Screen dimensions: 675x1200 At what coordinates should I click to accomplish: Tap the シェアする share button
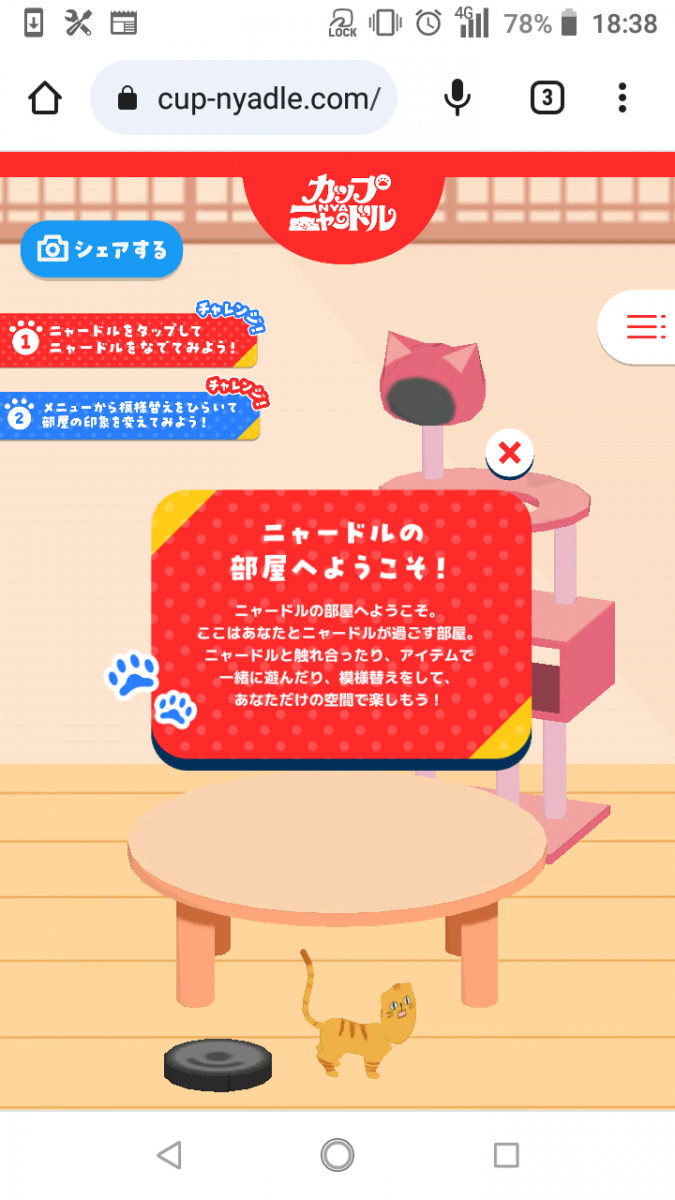coord(102,249)
